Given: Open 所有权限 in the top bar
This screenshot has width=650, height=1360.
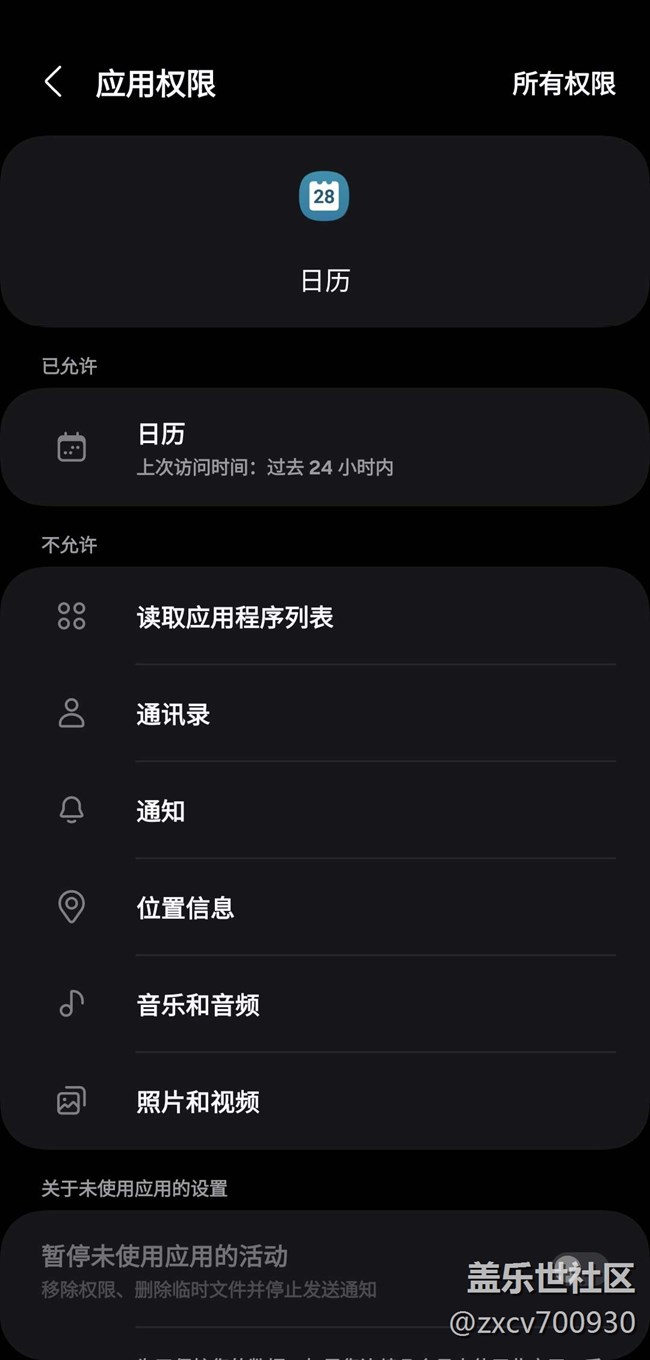Looking at the screenshot, I should 564,84.
